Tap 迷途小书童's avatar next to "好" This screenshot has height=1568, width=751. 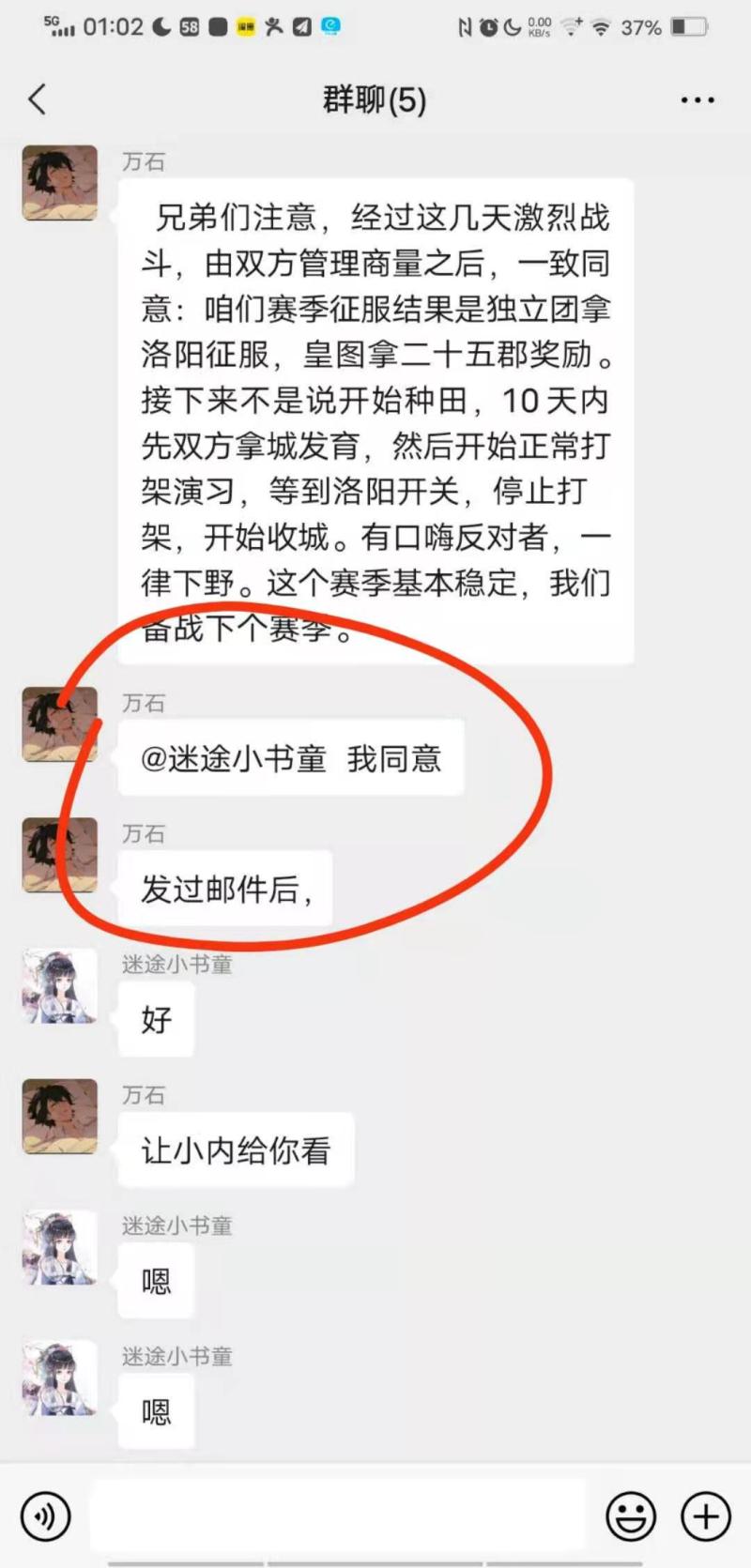pos(60,985)
